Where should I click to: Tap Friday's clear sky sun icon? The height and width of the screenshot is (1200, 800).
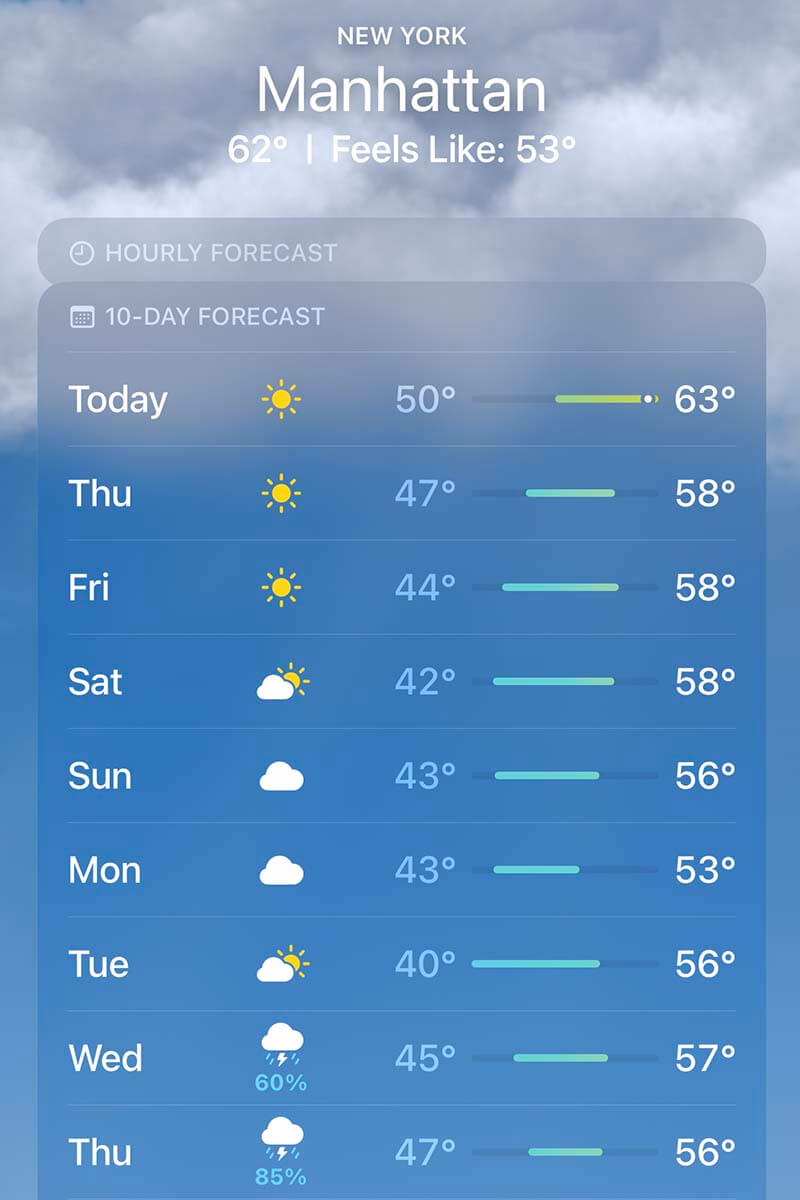tap(281, 587)
